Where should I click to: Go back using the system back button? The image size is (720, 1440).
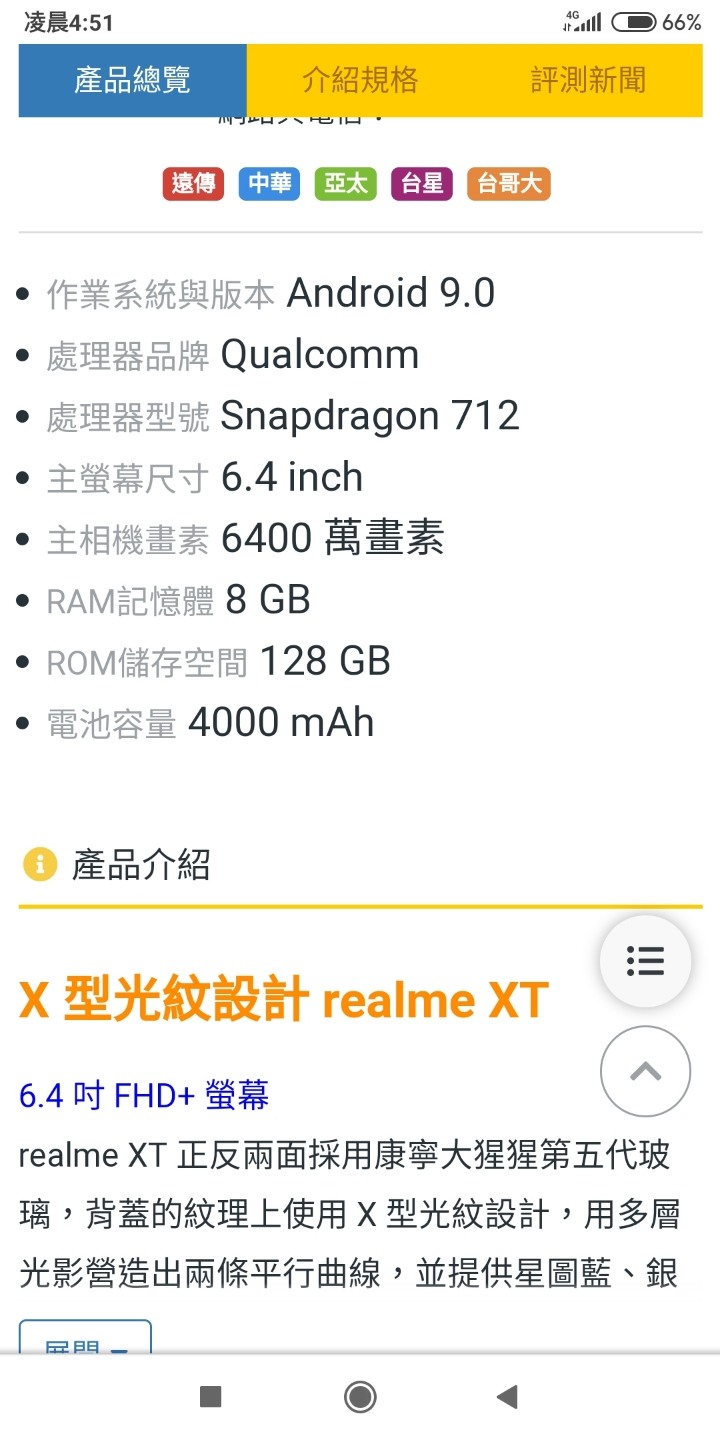(x=508, y=1397)
